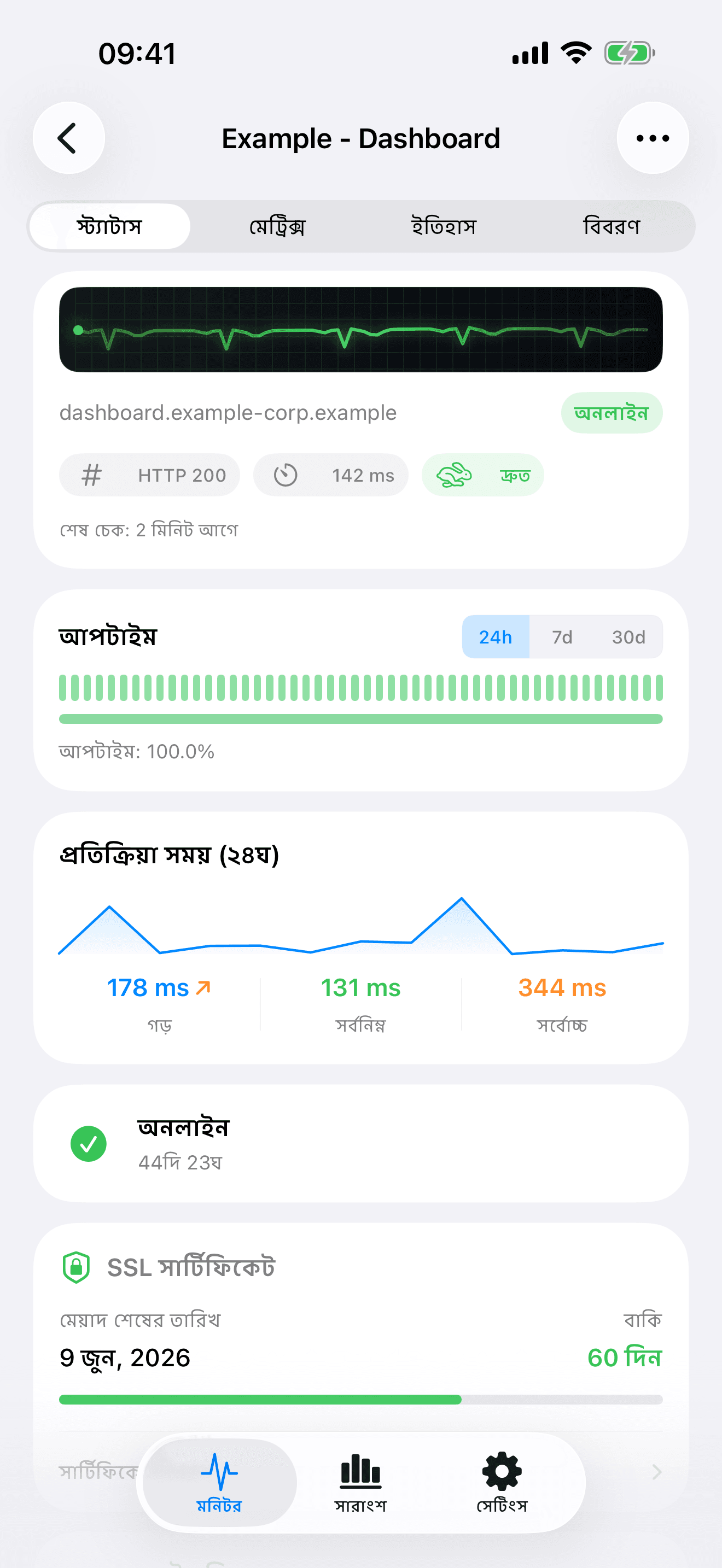Keep 24h uptime range selected
This screenshot has width=722, height=1568.
[x=495, y=637]
